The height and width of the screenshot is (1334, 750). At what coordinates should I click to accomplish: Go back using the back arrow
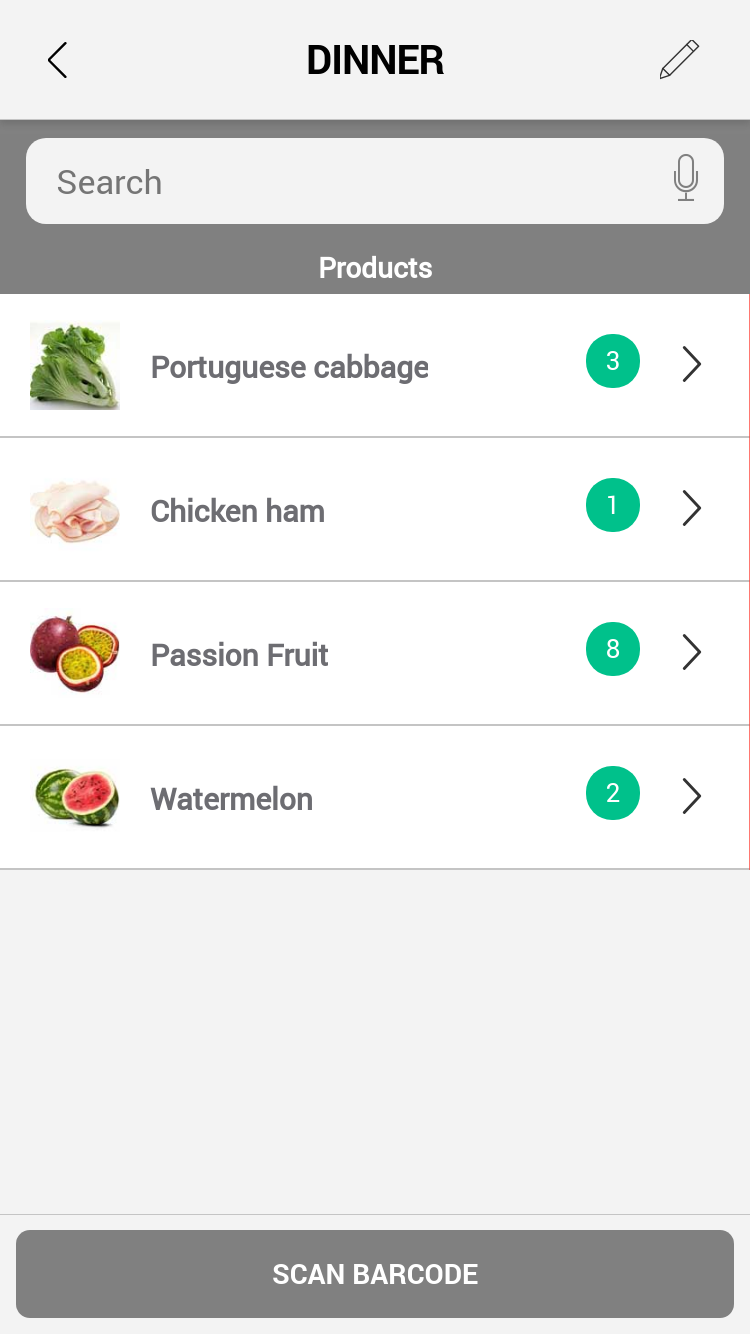[x=58, y=60]
